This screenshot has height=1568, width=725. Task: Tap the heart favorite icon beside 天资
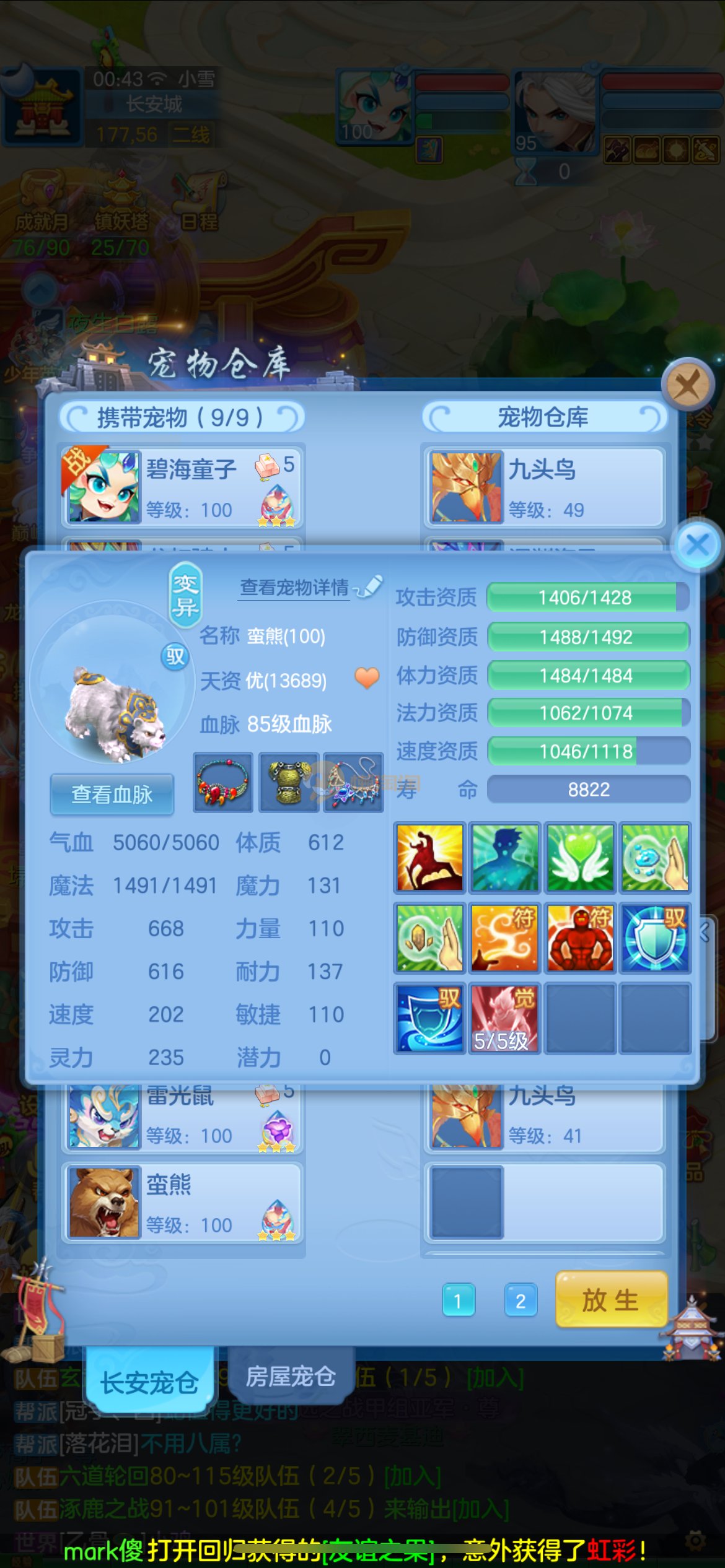[x=367, y=678]
